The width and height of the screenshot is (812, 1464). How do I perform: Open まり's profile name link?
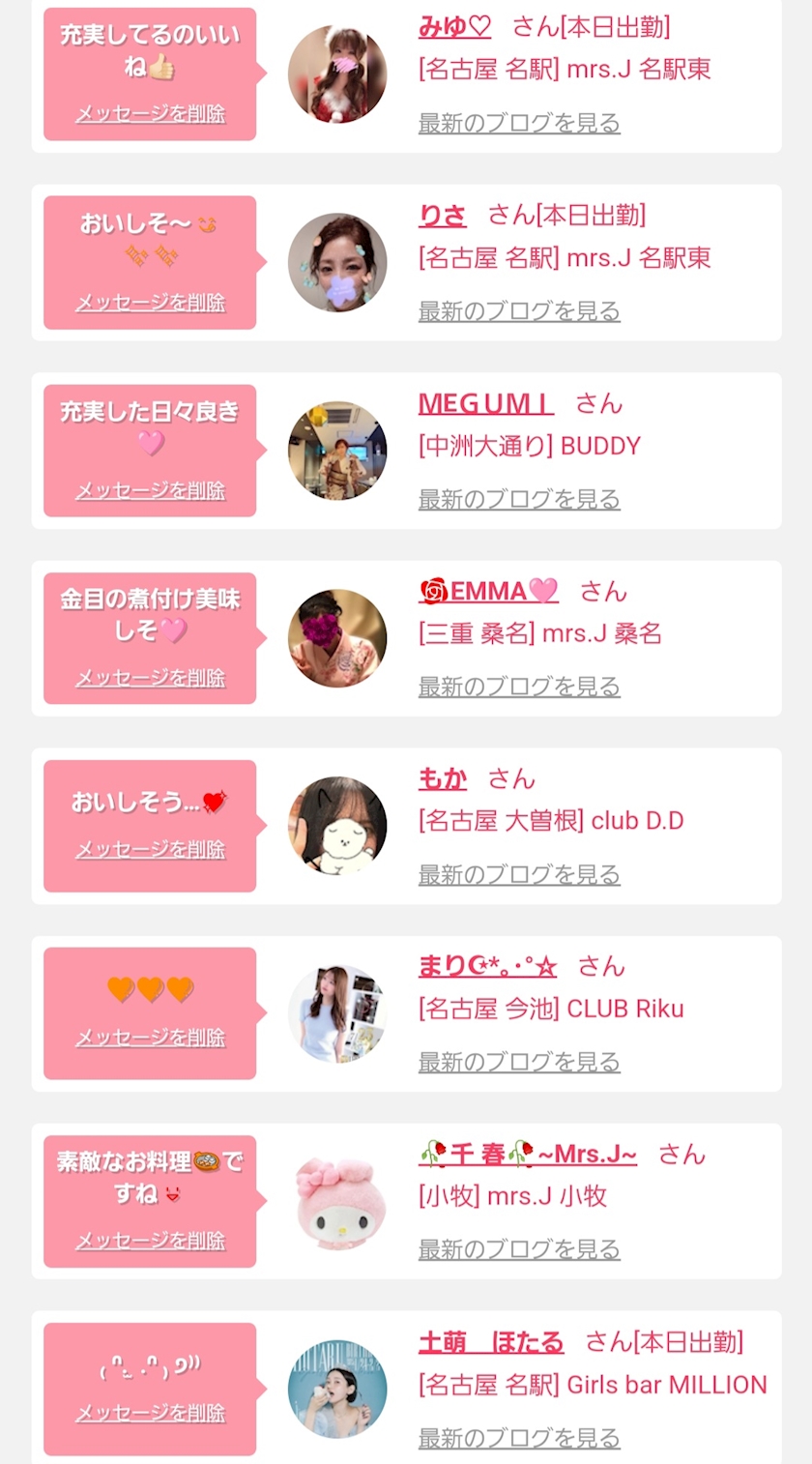(x=487, y=966)
